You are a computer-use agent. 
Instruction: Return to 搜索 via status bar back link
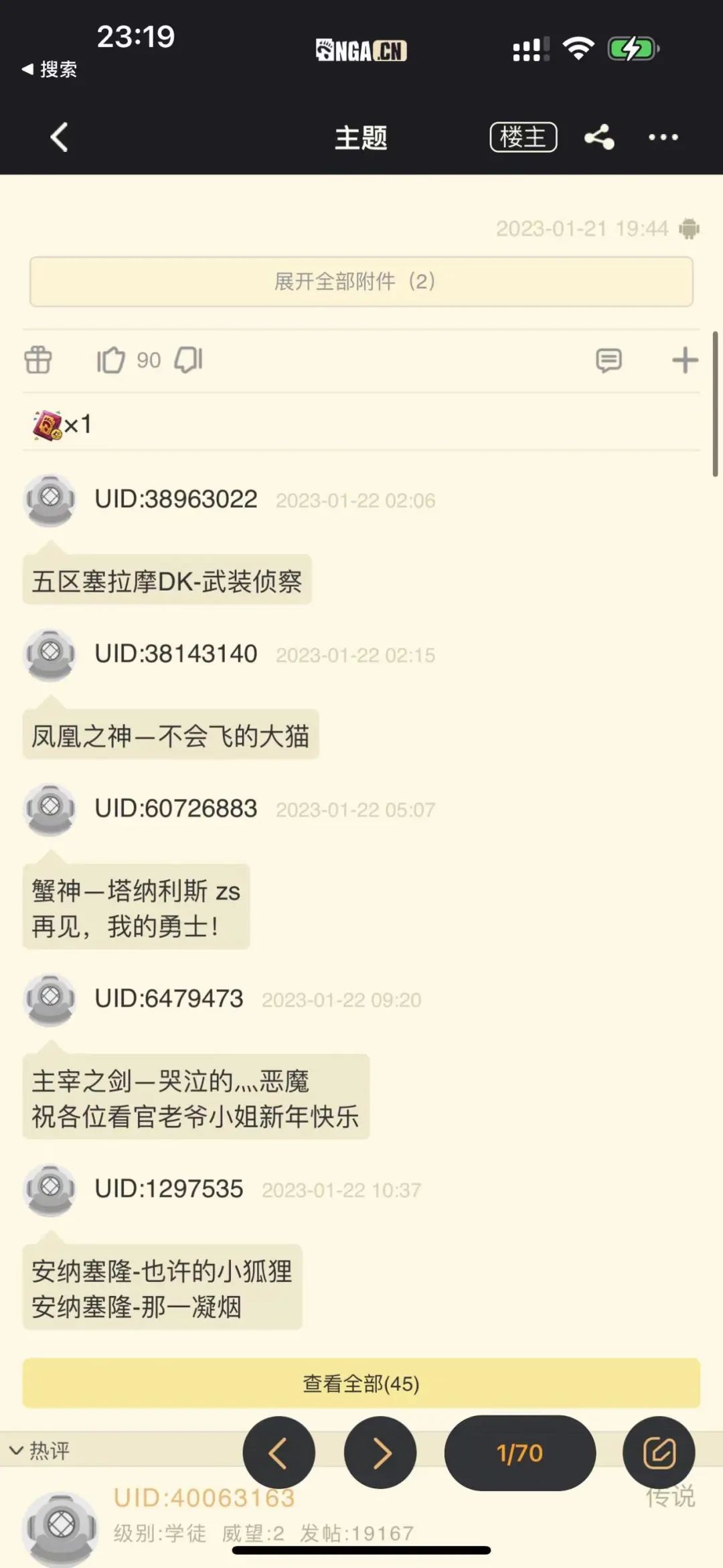click(50, 69)
